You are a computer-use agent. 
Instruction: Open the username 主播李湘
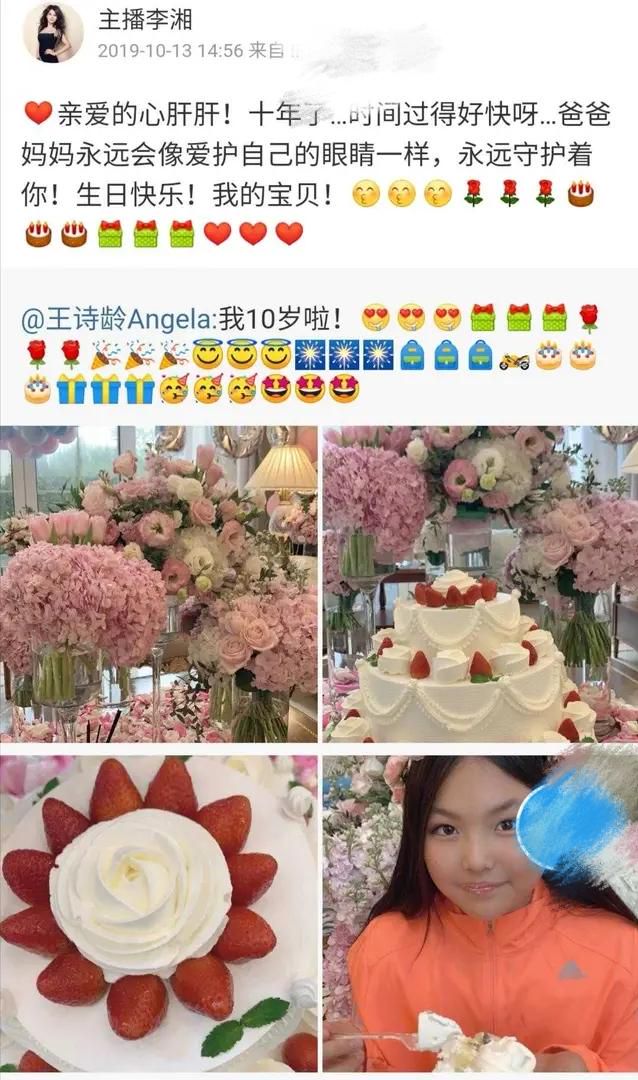[x=145, y=19]
